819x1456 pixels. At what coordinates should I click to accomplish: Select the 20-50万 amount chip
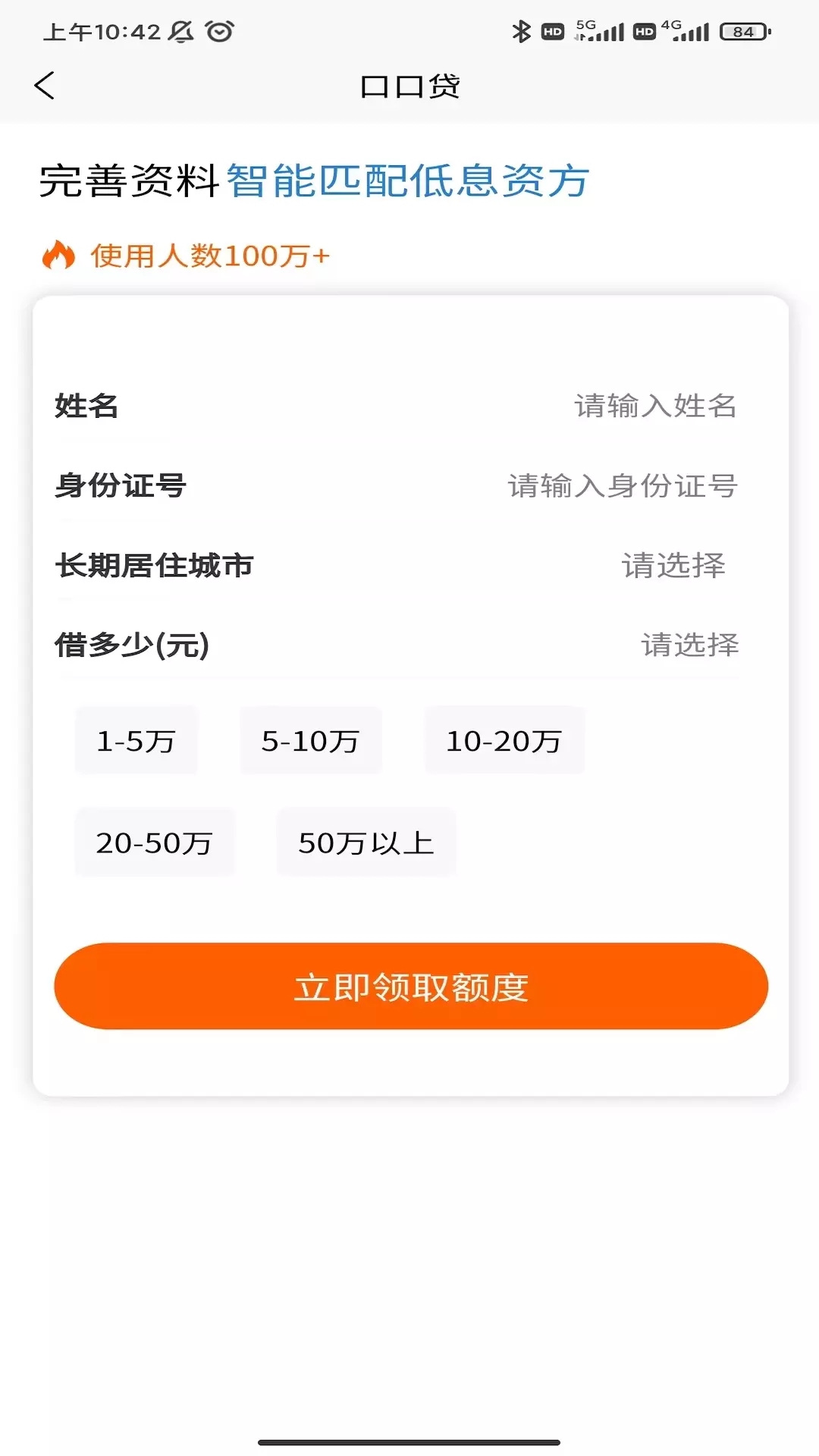point(154,843)
